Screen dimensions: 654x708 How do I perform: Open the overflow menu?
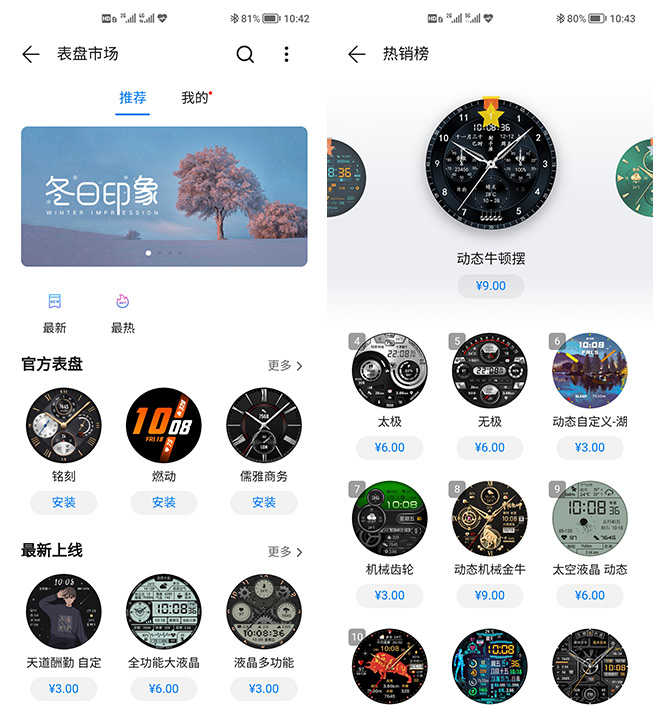pos(286,54)
